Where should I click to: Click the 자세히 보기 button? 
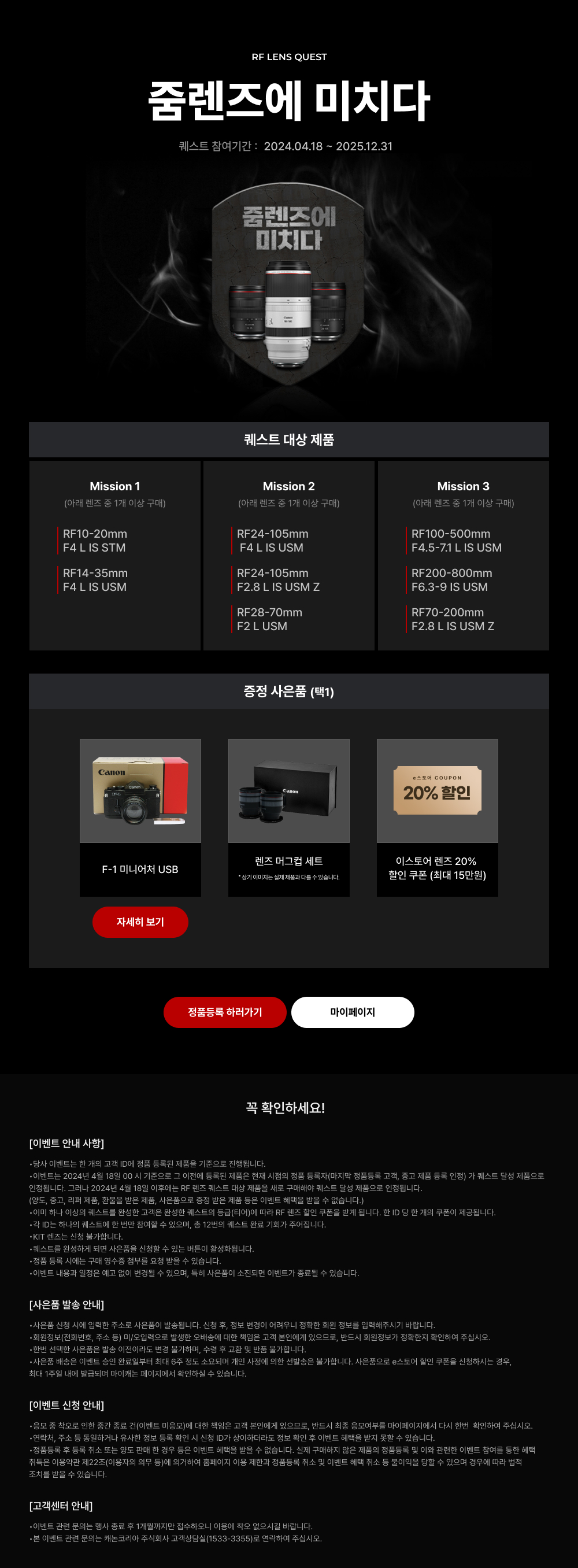click(x=140, y=923)
